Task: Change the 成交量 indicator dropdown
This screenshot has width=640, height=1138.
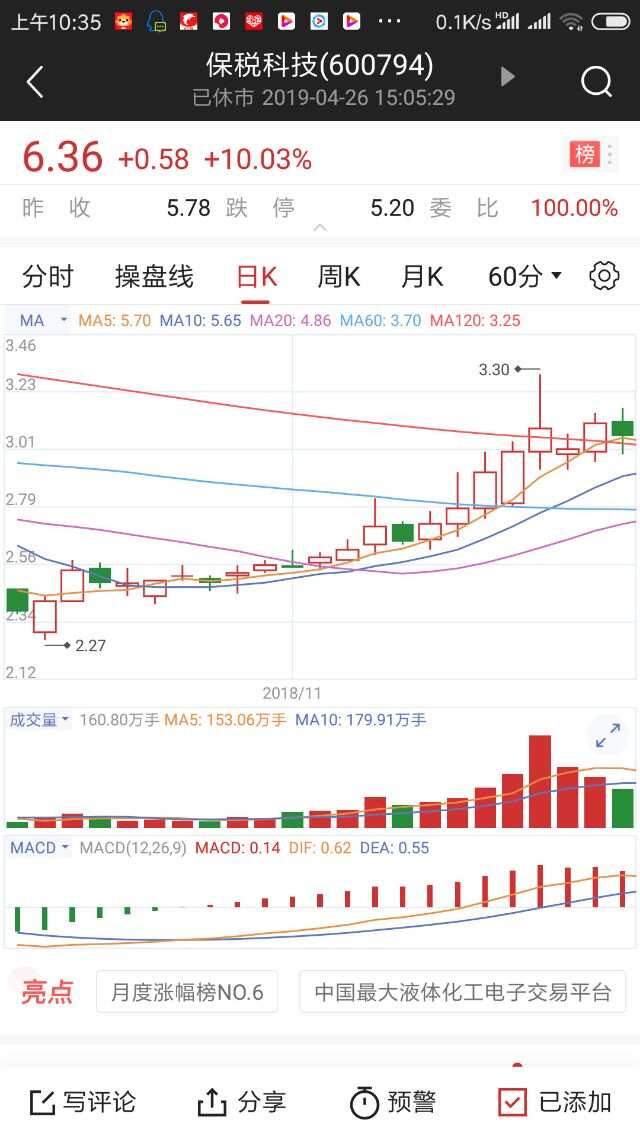Action: point(39,720)
